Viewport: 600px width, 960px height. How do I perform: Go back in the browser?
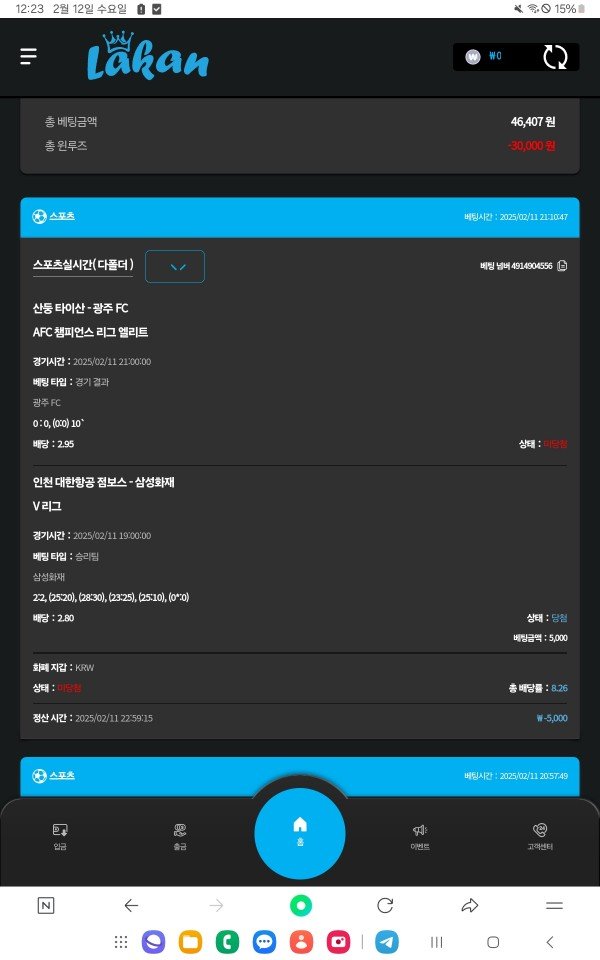pos(131,905)
